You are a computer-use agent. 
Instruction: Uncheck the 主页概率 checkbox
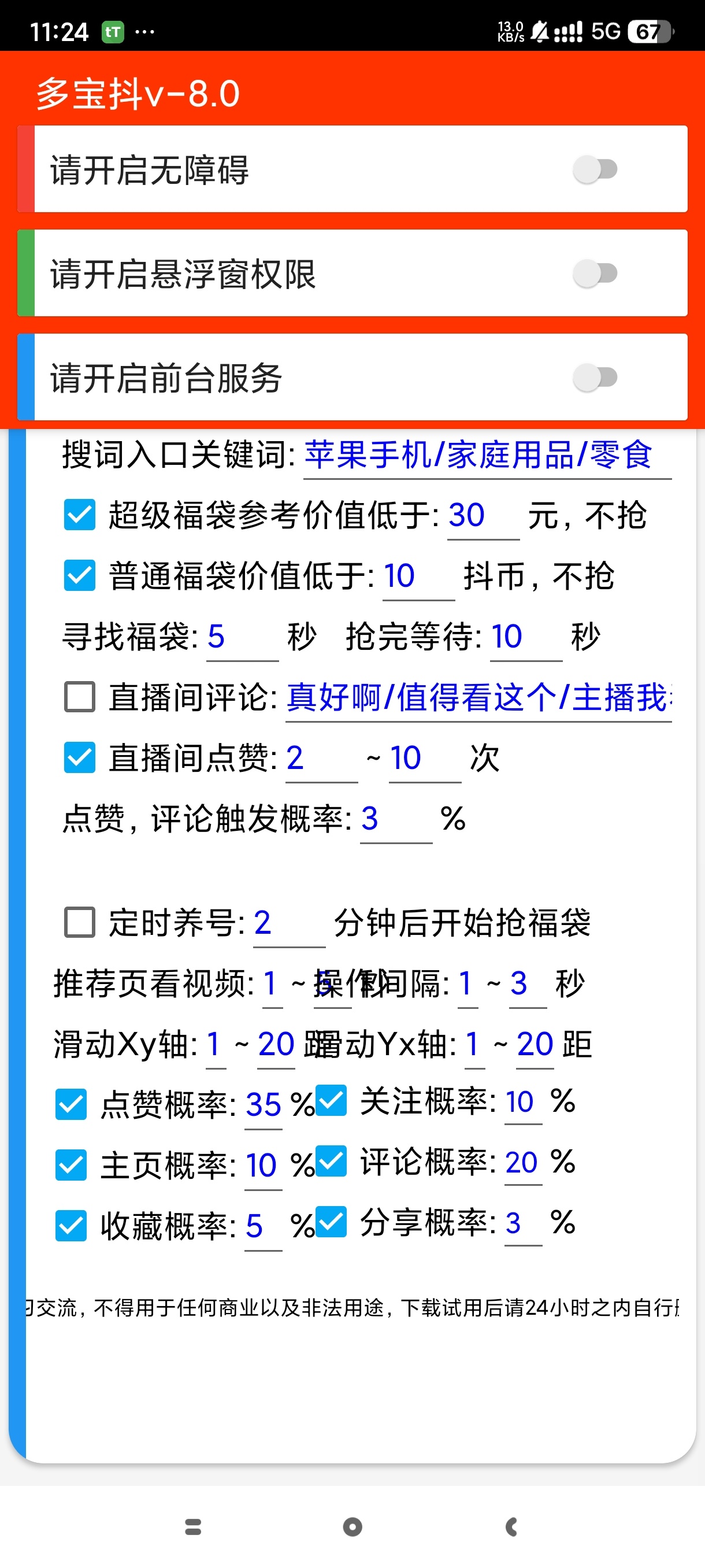click(71, 1165)
